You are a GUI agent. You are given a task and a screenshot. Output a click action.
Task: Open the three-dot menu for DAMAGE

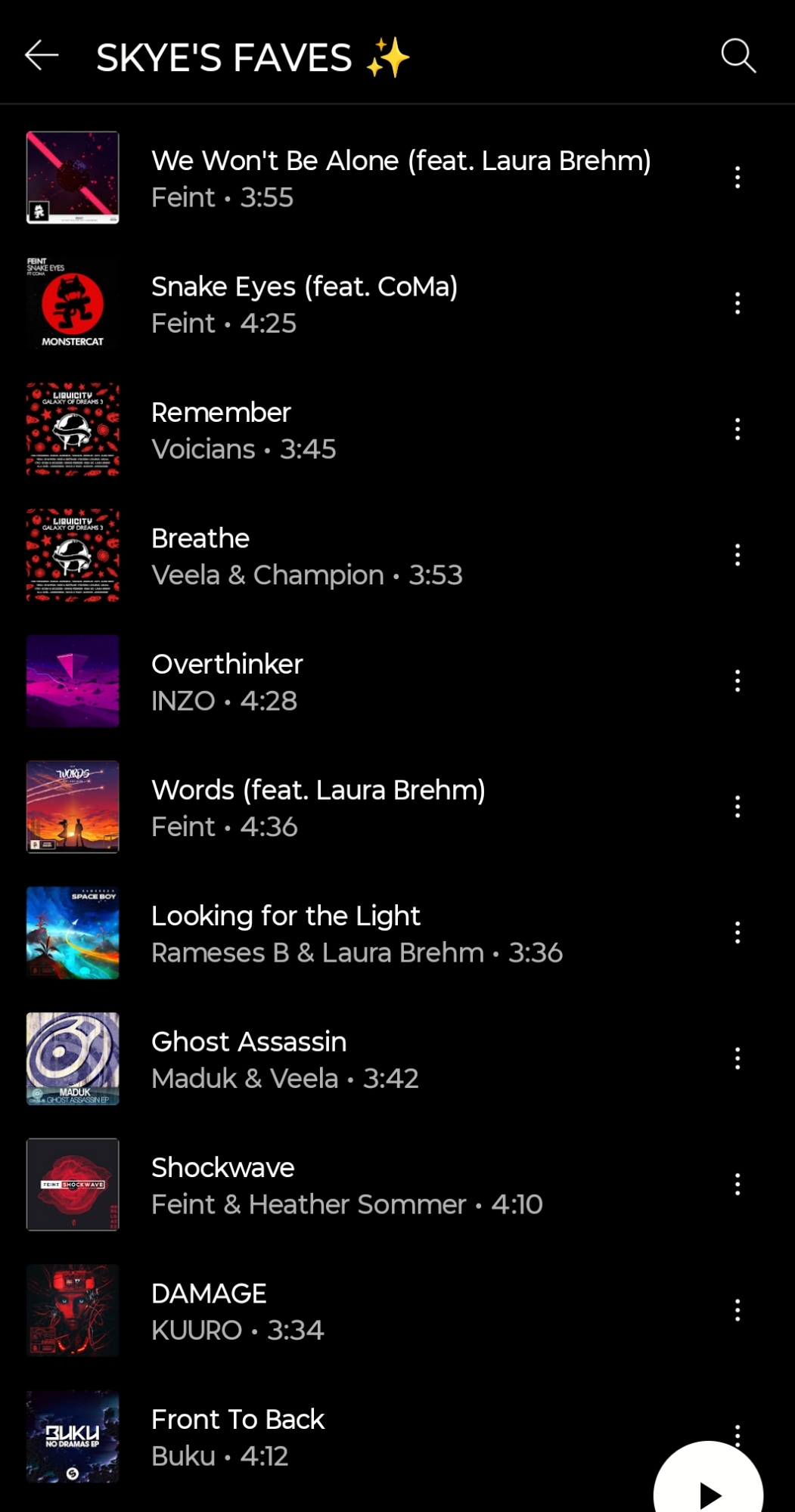pyautogui.click(x=738, y=1310)
